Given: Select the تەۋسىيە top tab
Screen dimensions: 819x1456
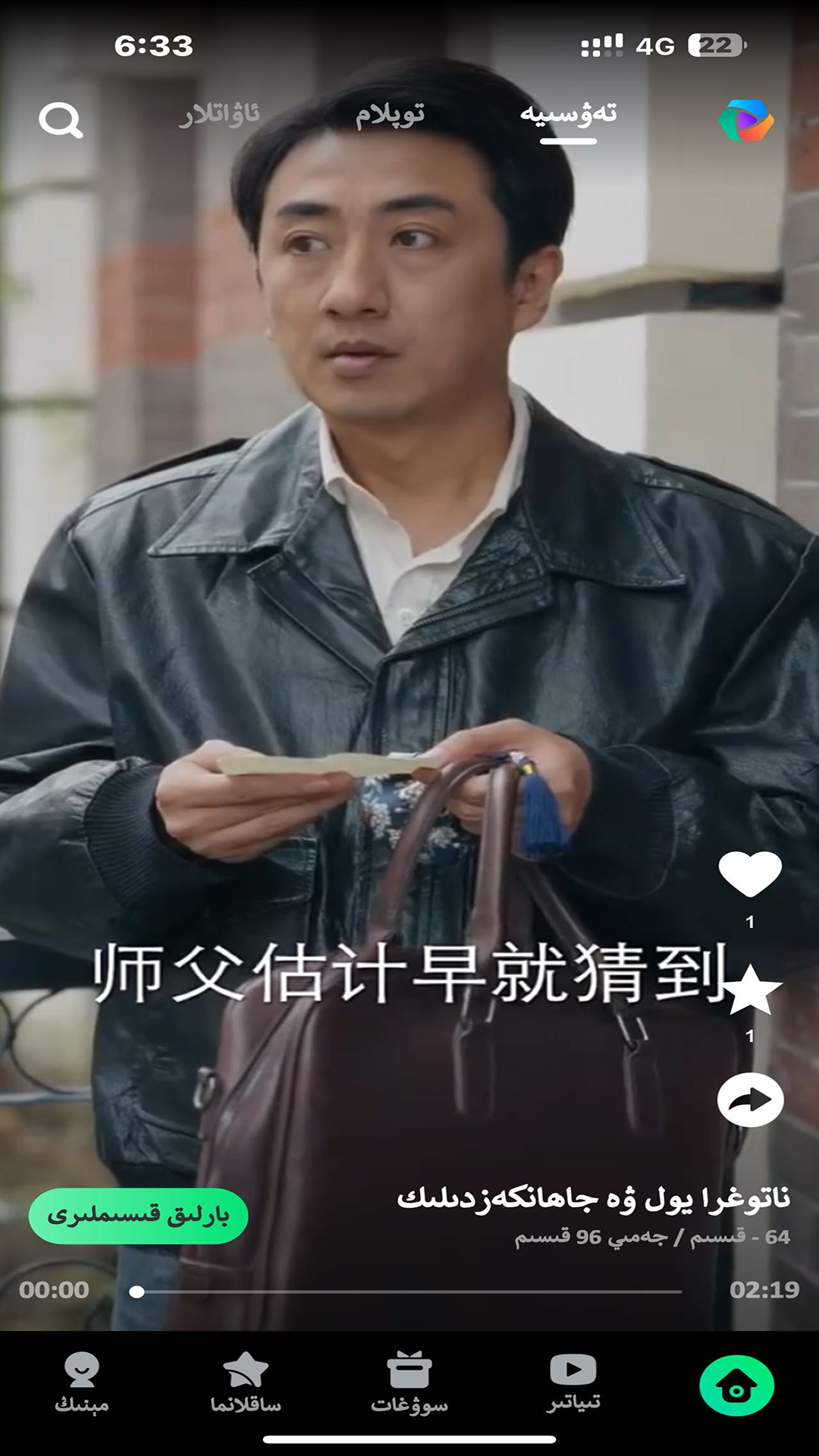Looking at the screenshot, I should coord(568,115).
